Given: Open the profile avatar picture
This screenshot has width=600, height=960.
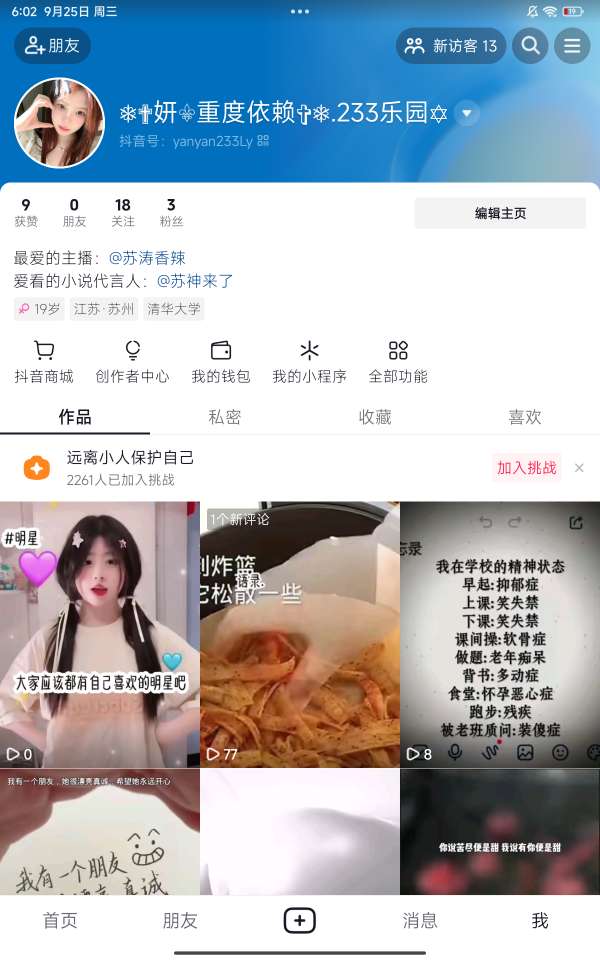Looking at the screenshot, I should click(x=60, y=123).
